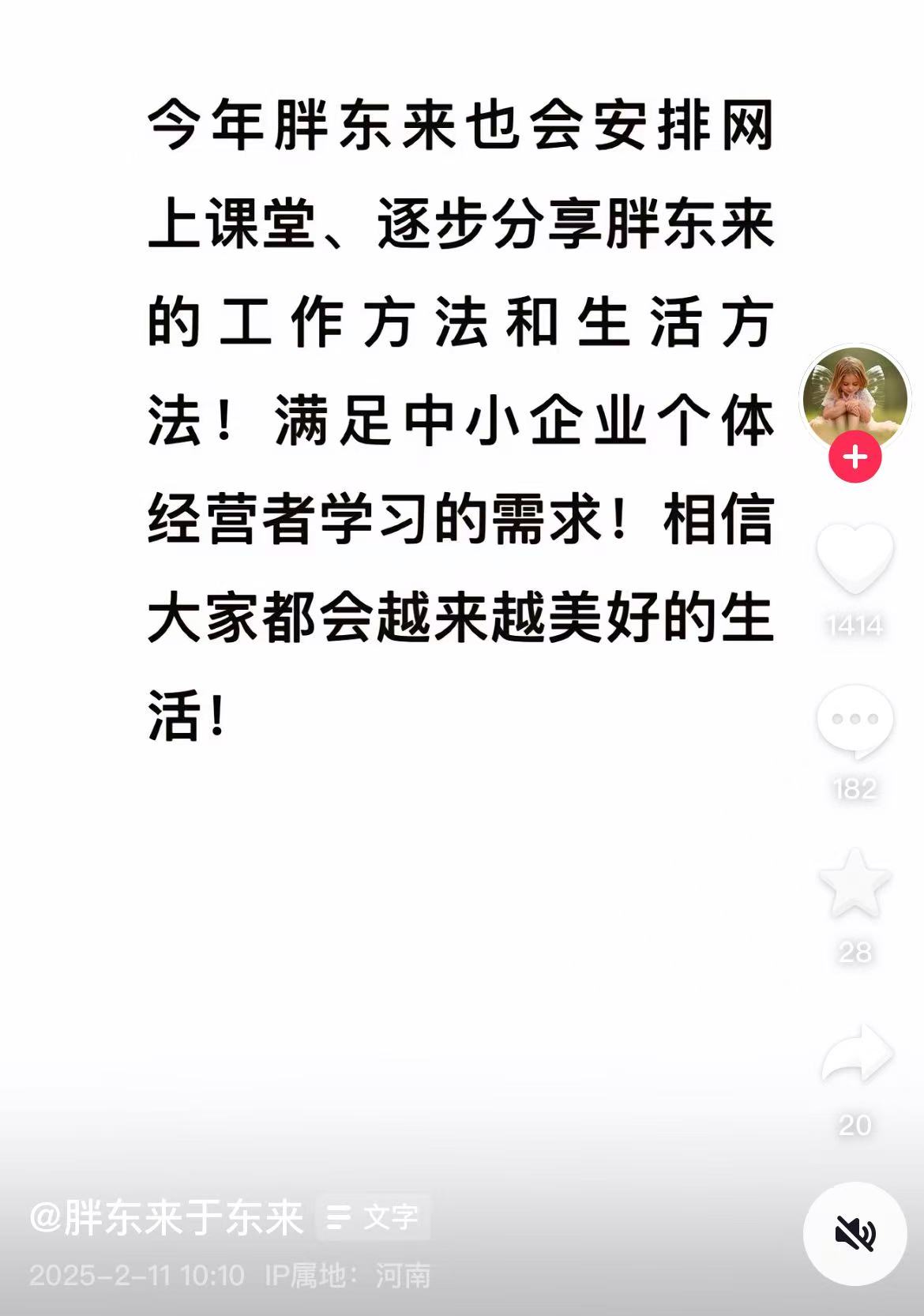Like this post with heart icon

point(855,558)
